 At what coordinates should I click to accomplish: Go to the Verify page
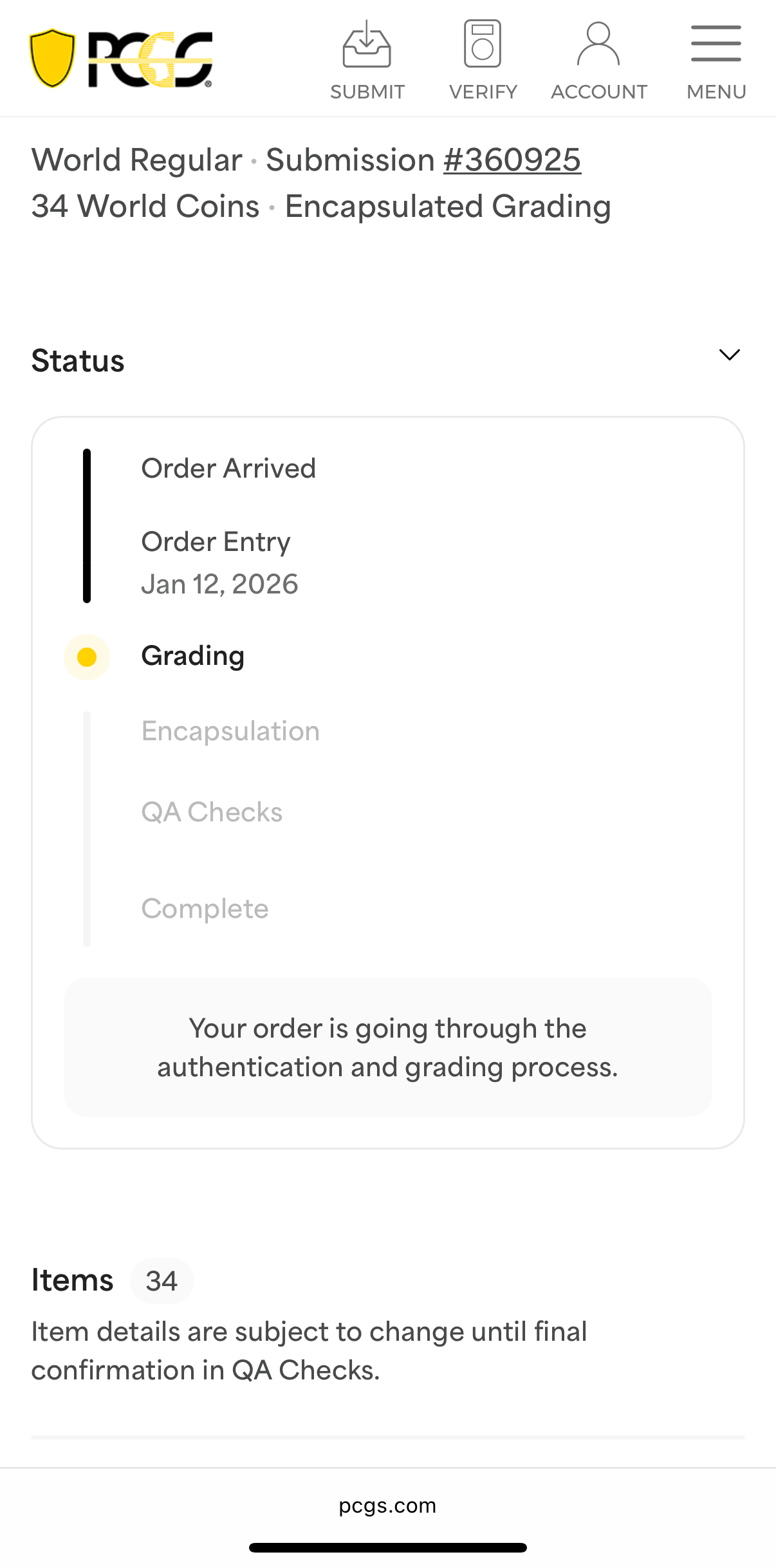(x=483, y=60)
